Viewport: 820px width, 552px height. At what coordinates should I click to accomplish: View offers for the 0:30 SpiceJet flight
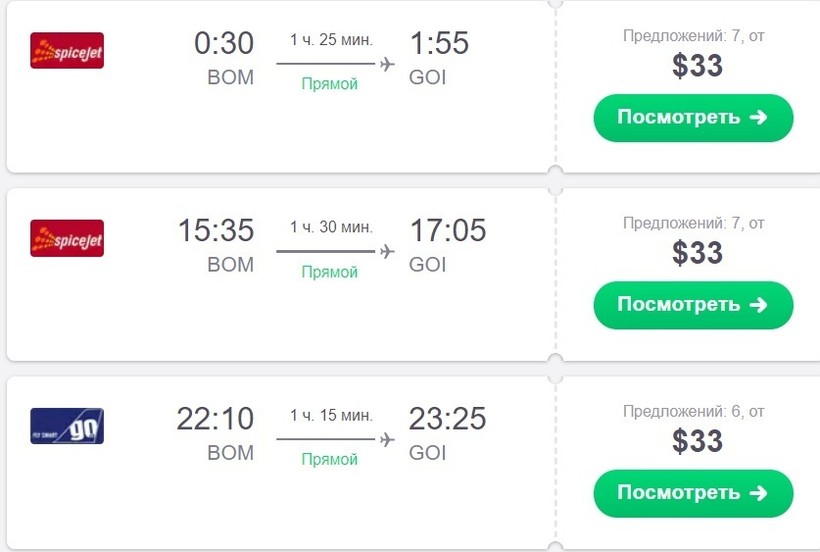(x=693, y=118)
